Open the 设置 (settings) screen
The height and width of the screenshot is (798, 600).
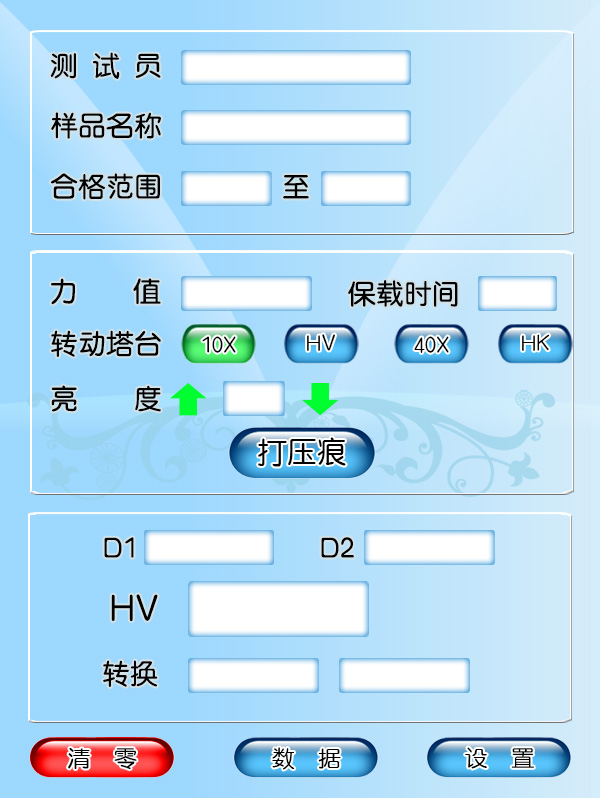(499, 758)
